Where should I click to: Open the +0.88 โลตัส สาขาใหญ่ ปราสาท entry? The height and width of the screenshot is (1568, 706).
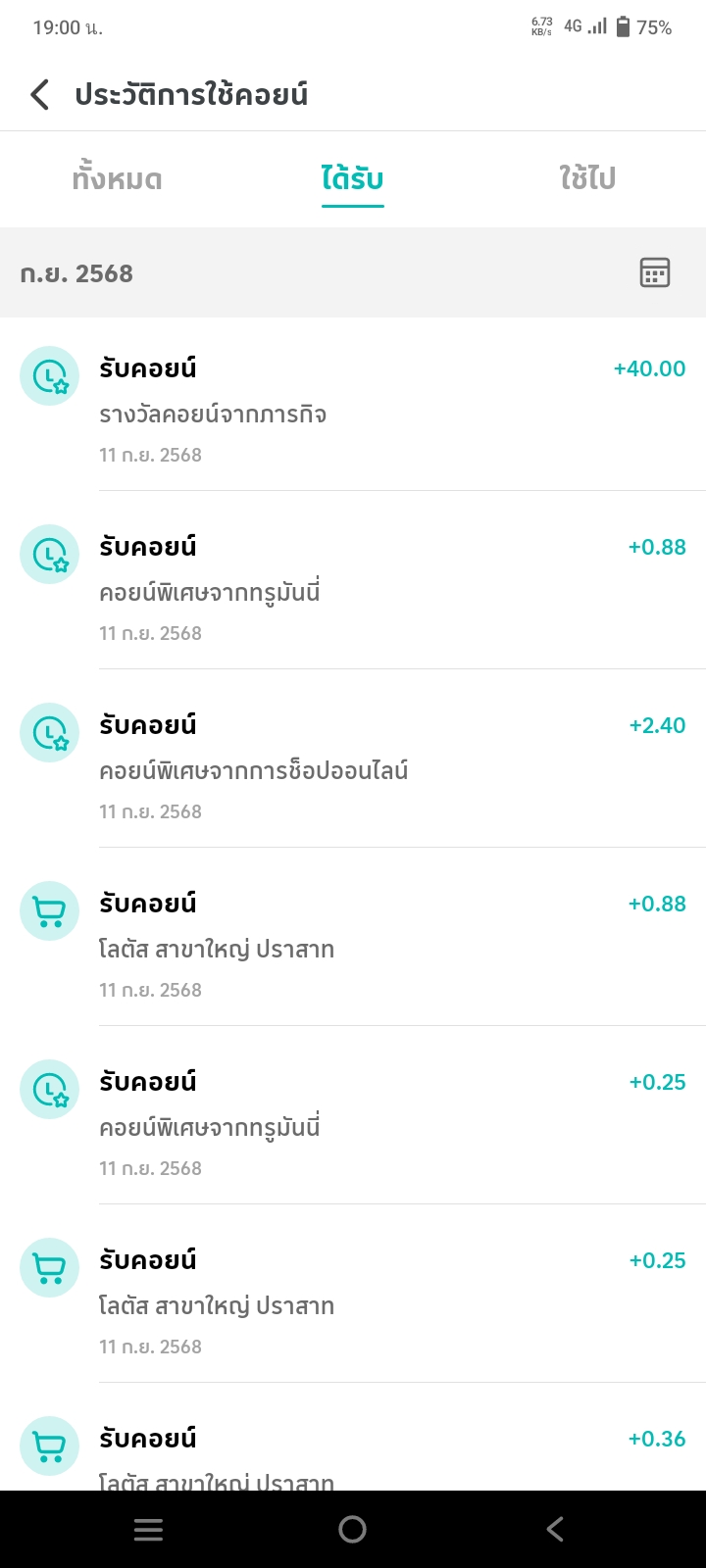pyautogui.click(x=353, y=938)
